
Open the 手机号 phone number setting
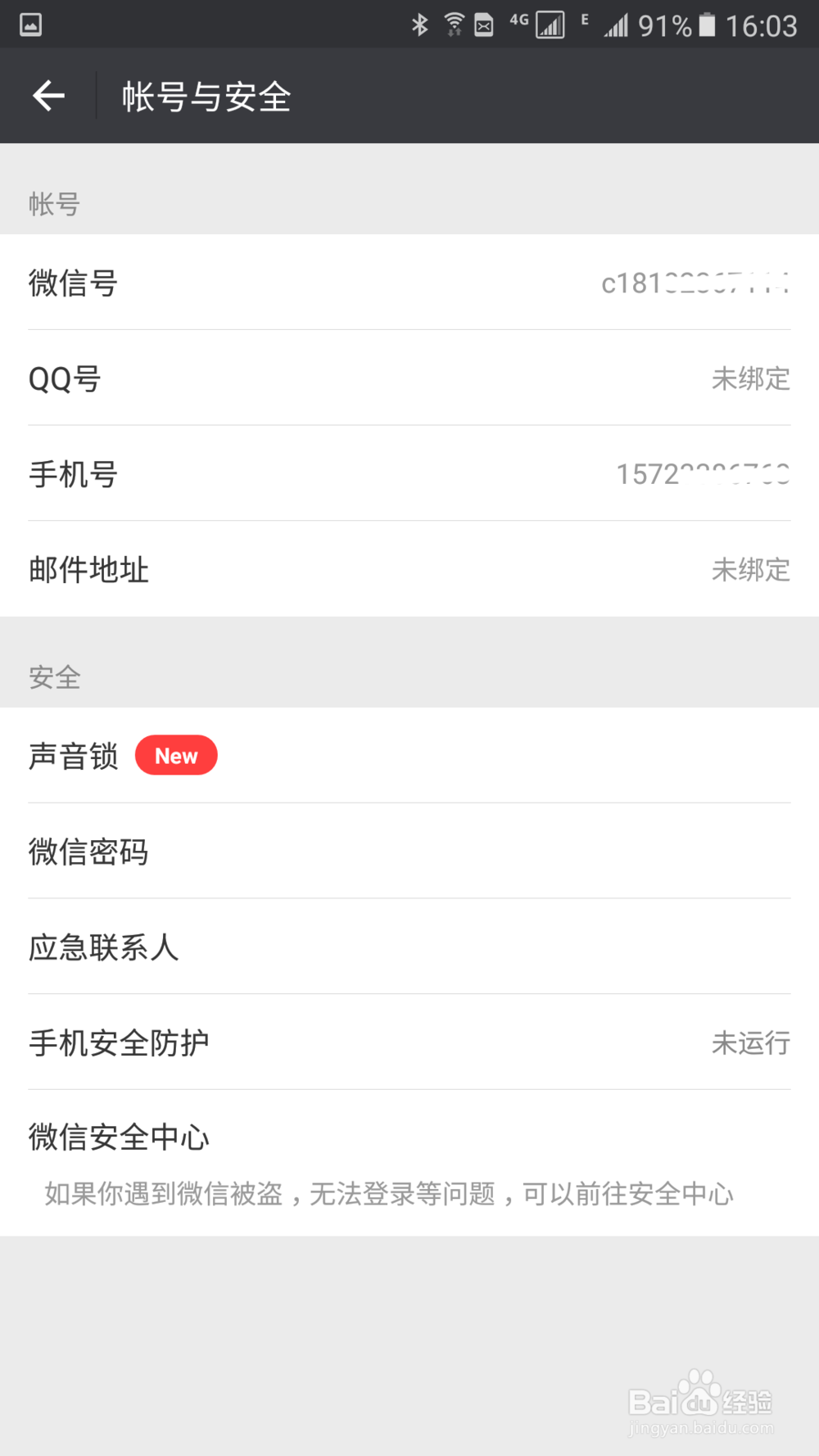coord(409,474)
